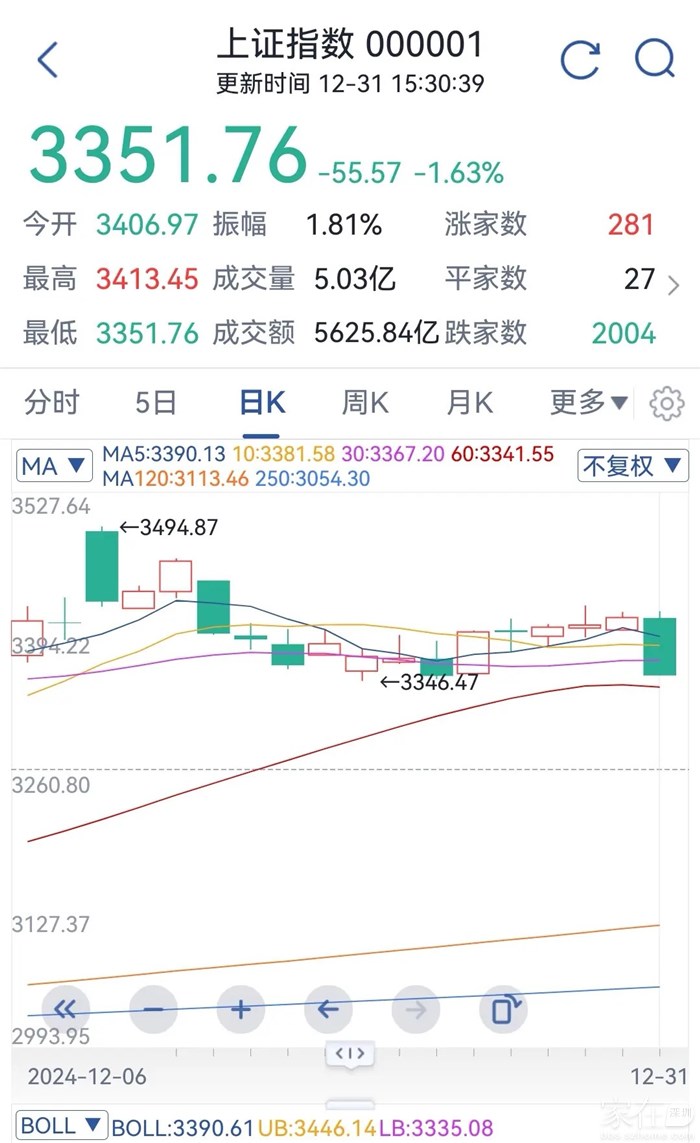Change the 不复权 adjustment option

coord(633,466)
